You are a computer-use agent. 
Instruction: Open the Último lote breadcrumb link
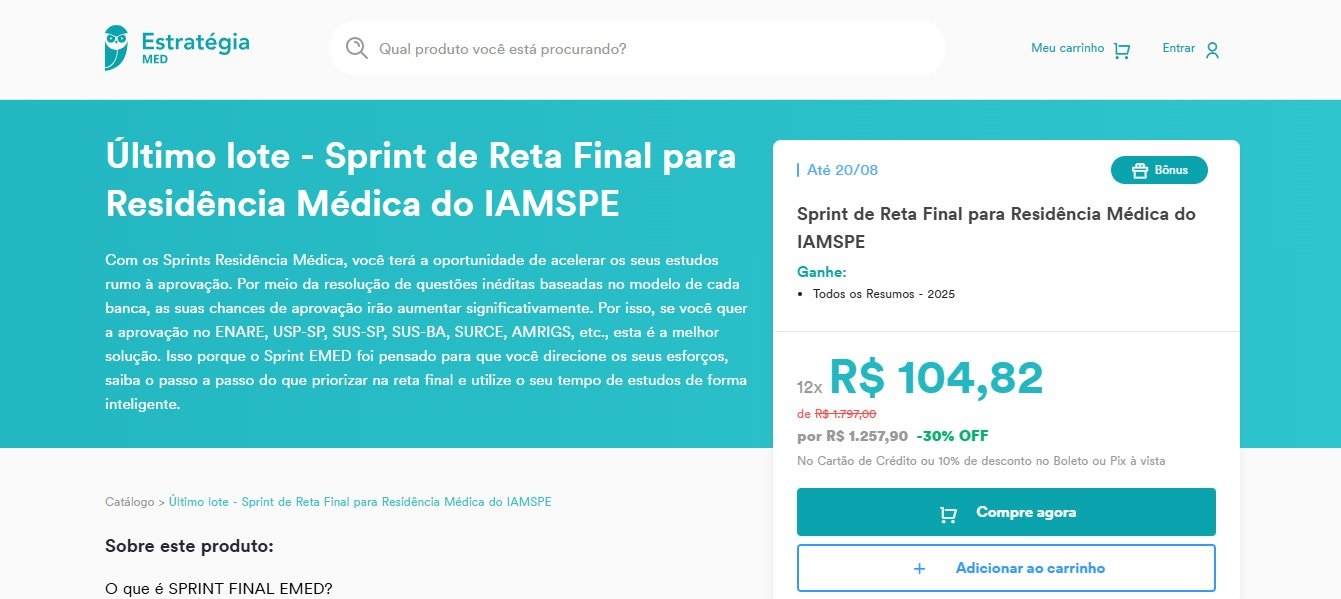tap(360, 502)
